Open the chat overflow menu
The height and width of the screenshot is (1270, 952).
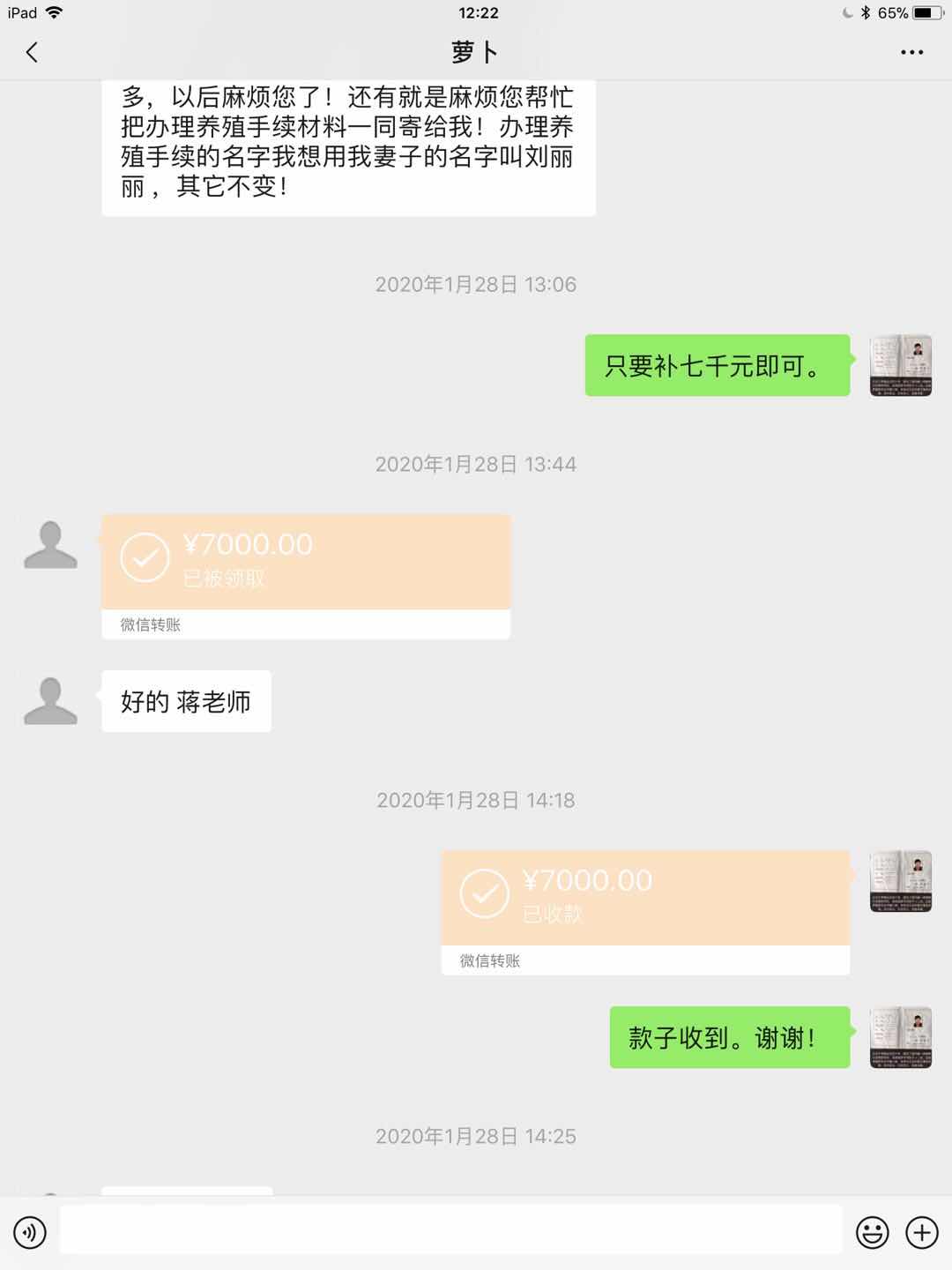(x=911, y=53)
